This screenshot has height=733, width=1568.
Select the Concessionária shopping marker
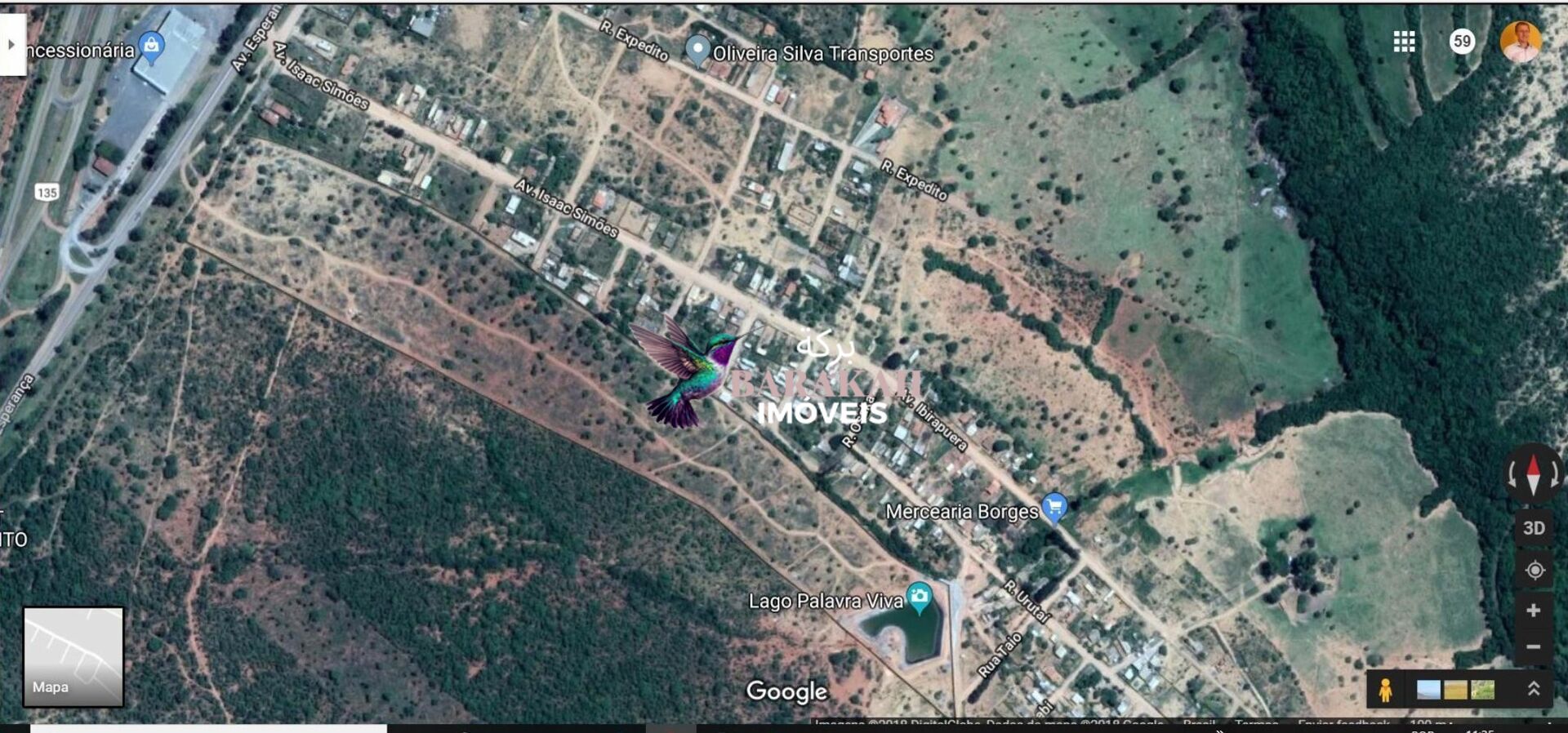[x=152, y=47]
